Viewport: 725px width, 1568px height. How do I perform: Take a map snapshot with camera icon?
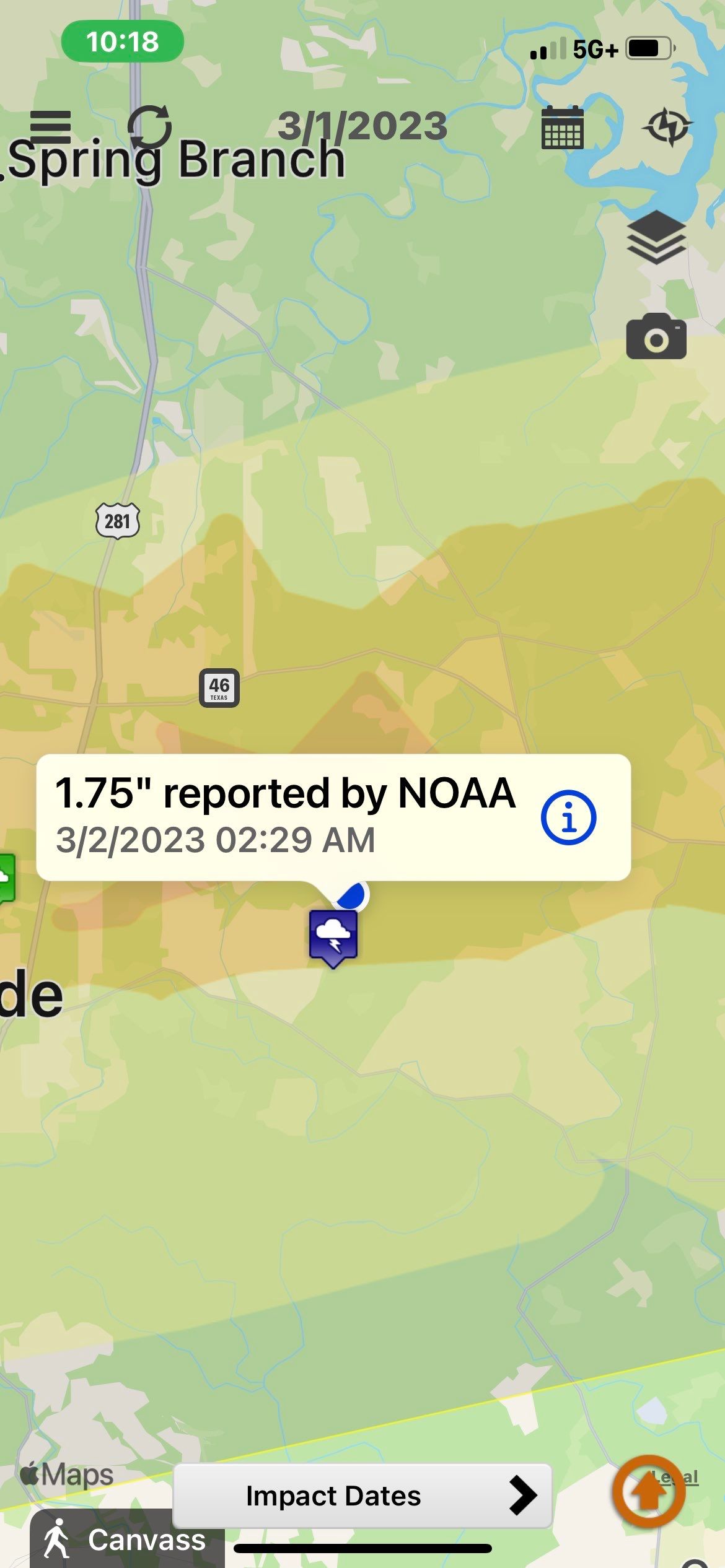[x=656, y=337]
